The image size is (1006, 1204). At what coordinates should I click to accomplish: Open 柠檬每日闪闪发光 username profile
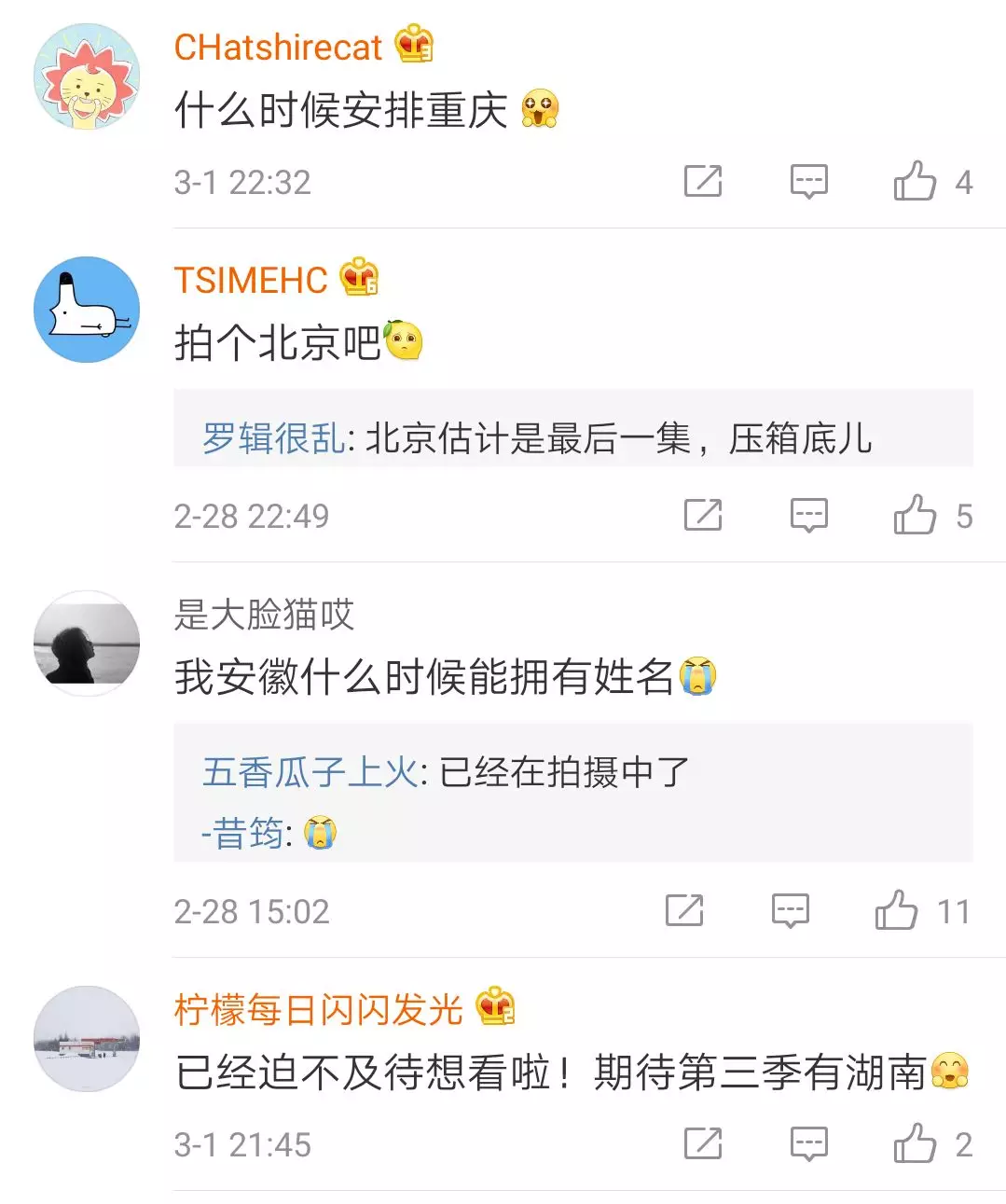318,1009
